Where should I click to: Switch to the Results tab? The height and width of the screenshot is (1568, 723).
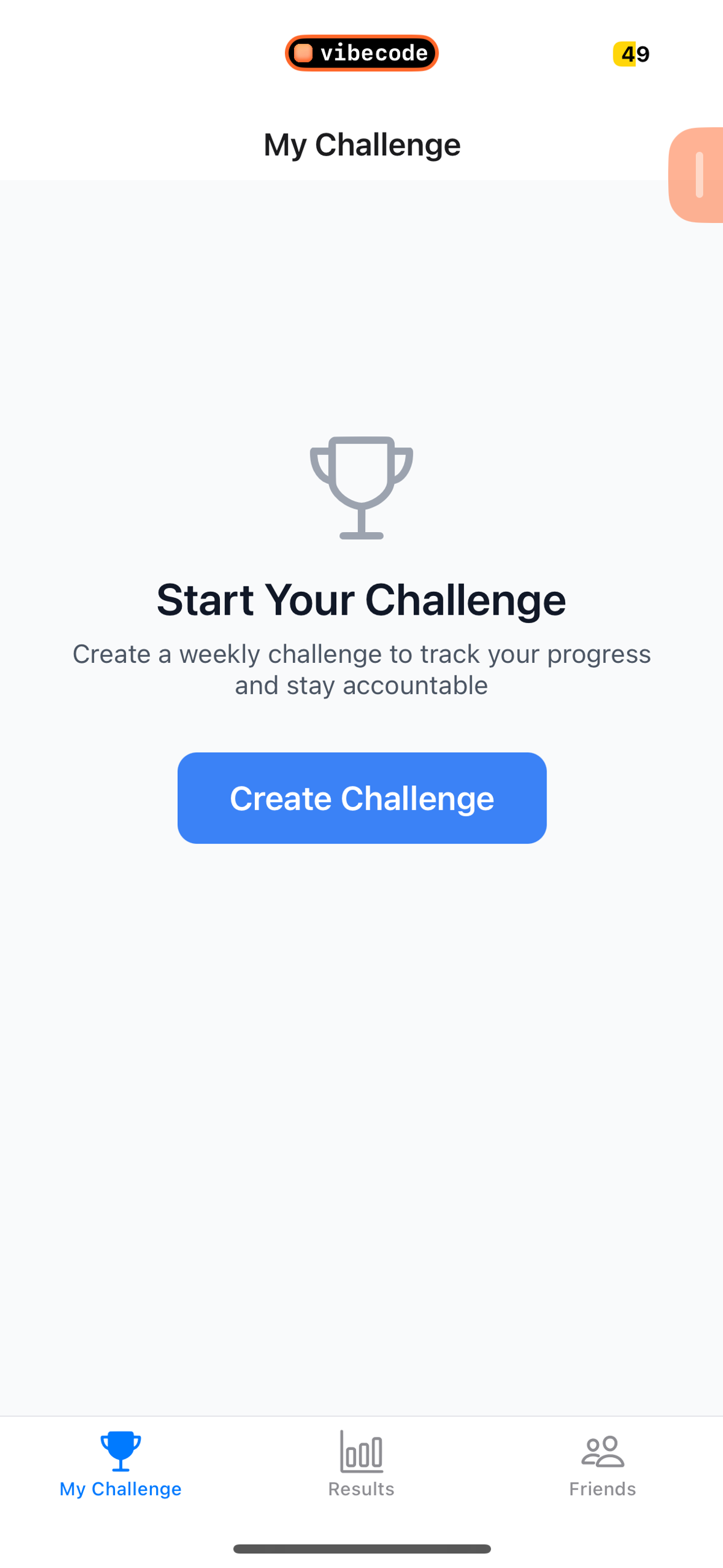coord(361,1463)
